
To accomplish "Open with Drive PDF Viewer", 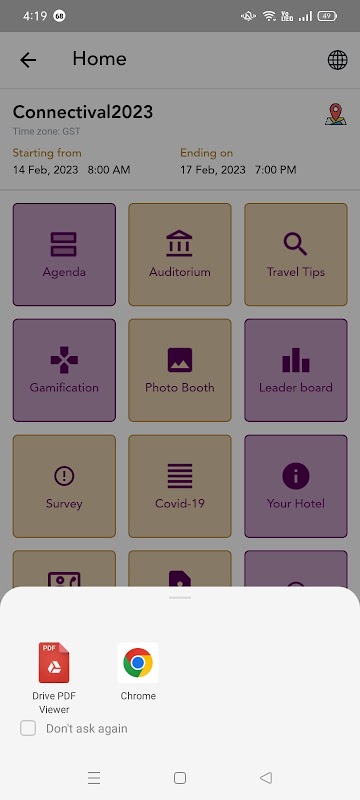I will point(54,678).
